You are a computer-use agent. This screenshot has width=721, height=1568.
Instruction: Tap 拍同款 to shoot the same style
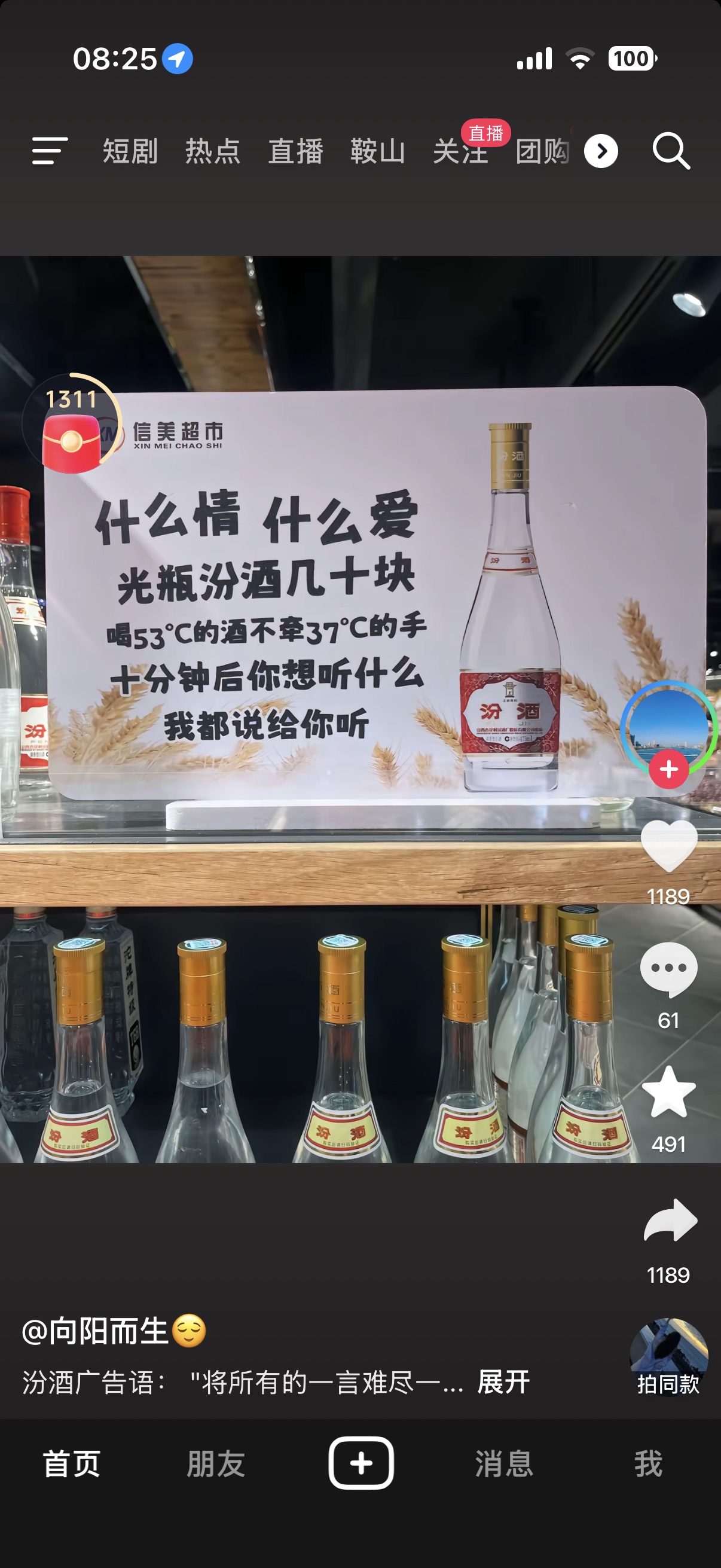(x=668, y=1359)
